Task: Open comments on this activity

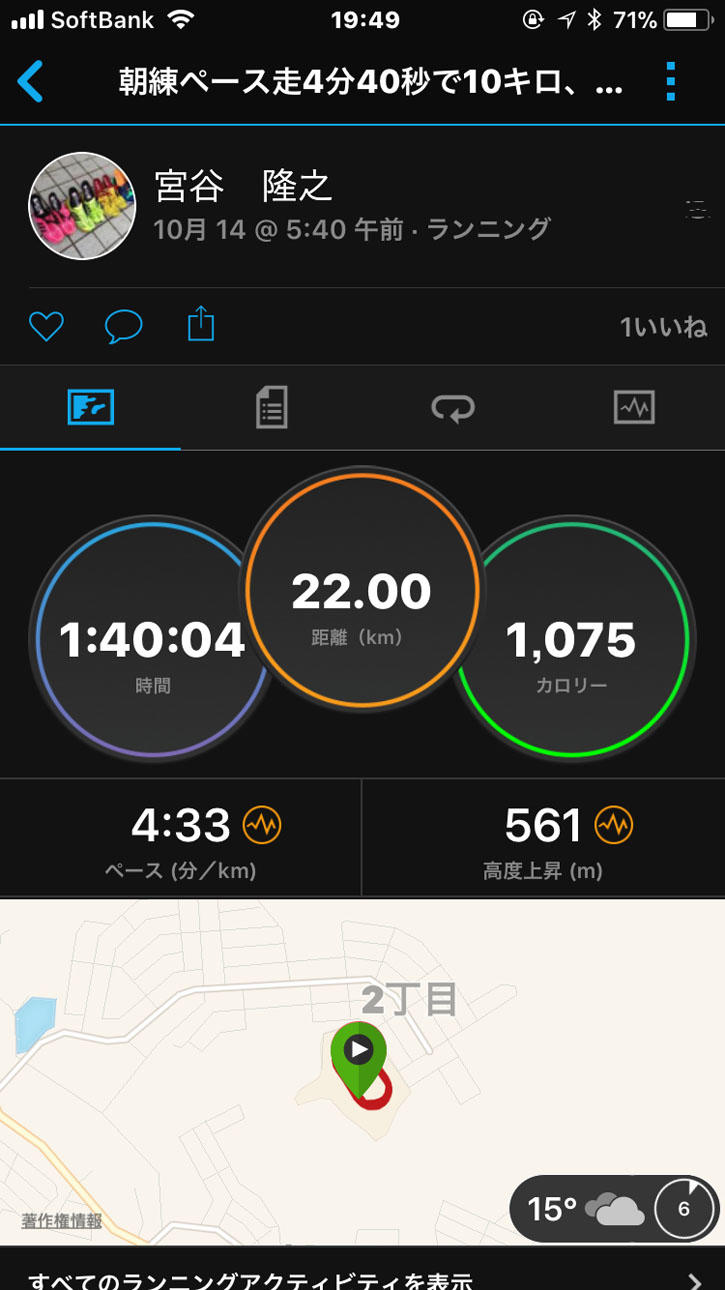Action: [x=124, y=326]
